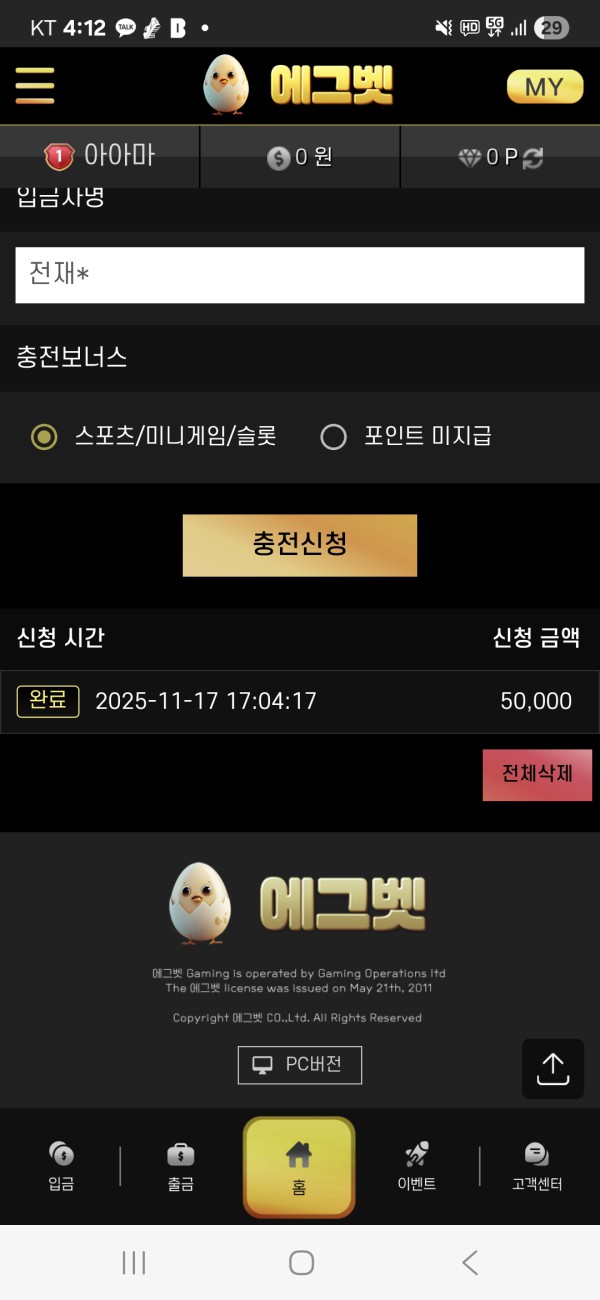Return to the 홈 tab
Image resolution: width=600 pixels, height=1300 pixels.
[x=299, y=1167]
